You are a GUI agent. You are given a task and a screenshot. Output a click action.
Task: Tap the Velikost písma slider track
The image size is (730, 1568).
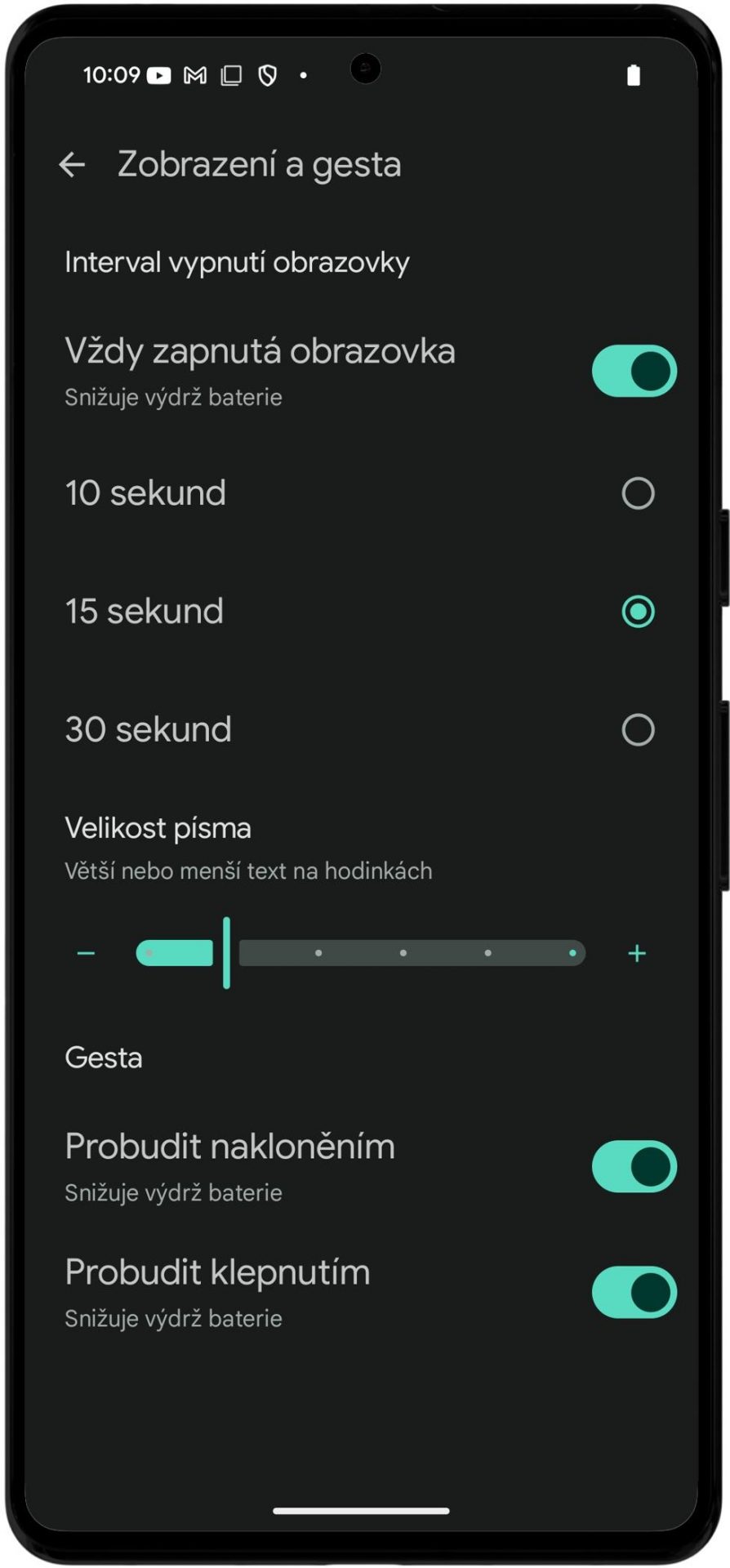tap(361, 953)
